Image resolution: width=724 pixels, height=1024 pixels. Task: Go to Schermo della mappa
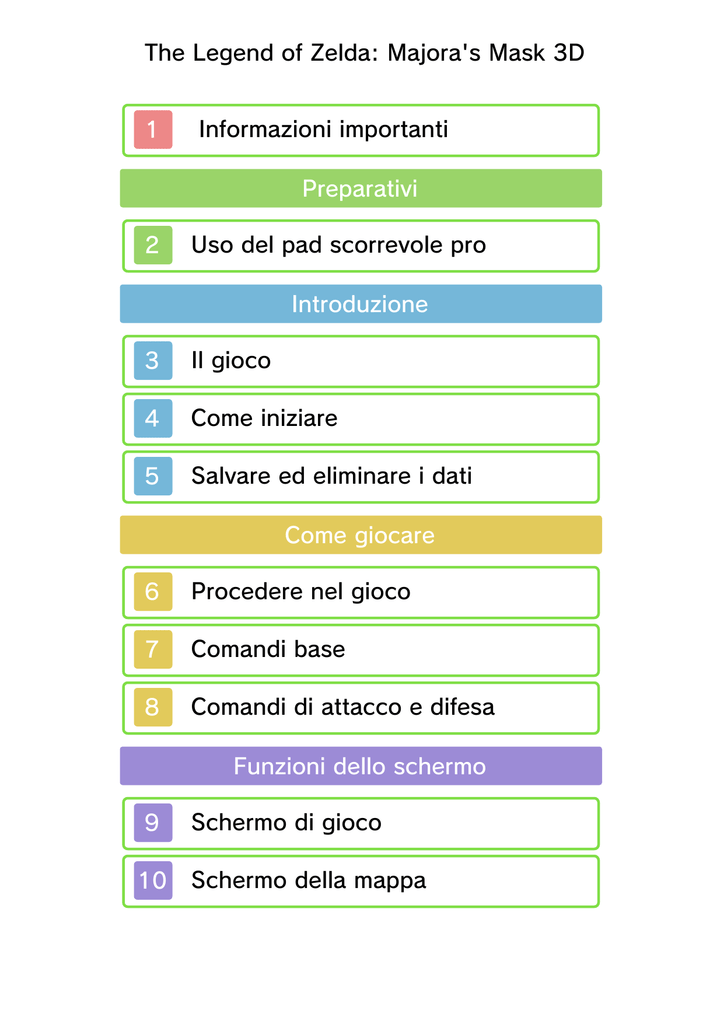(x=360, y=881)
